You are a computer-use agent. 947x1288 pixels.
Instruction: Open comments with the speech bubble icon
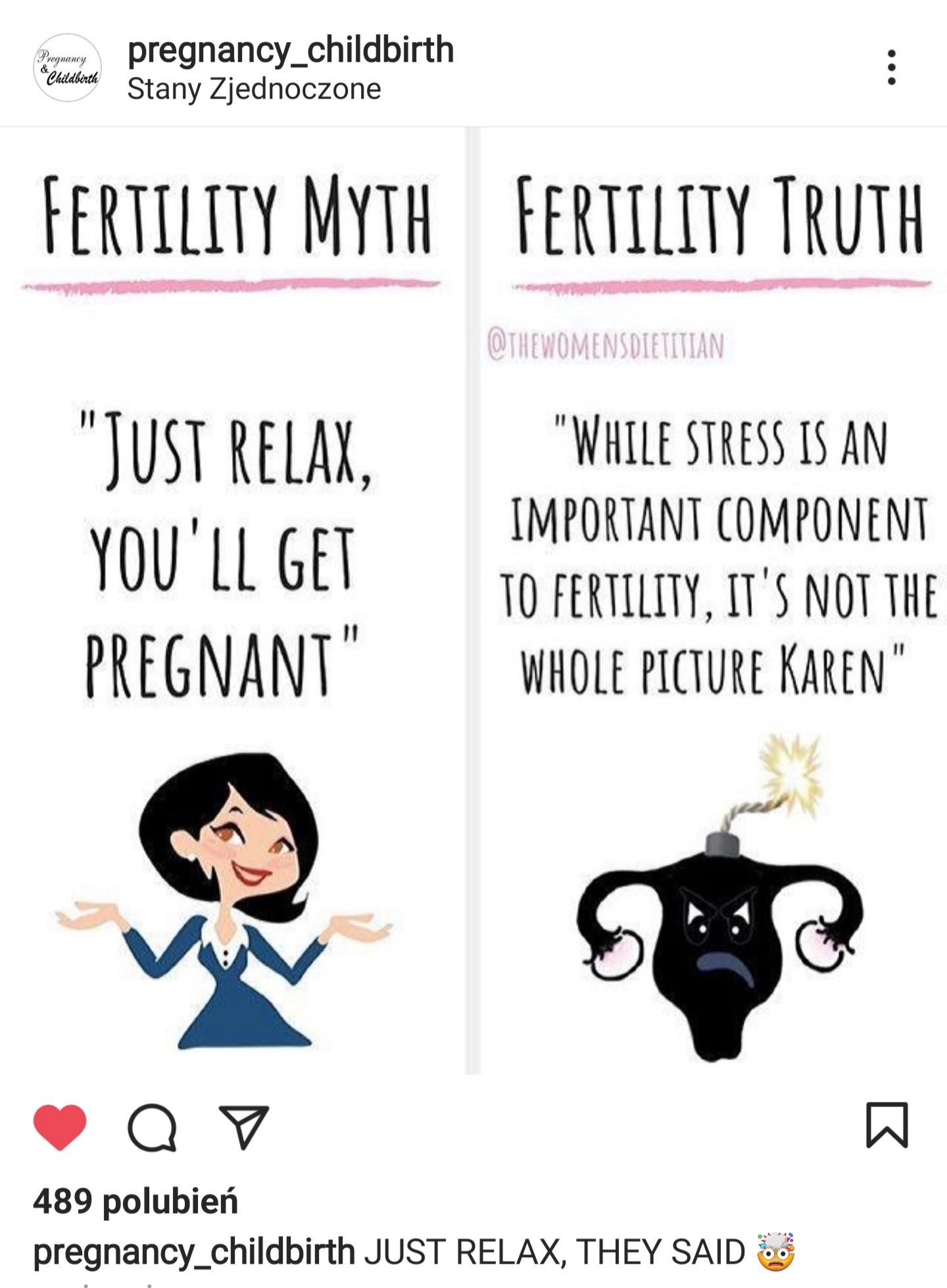point(152,1127)
